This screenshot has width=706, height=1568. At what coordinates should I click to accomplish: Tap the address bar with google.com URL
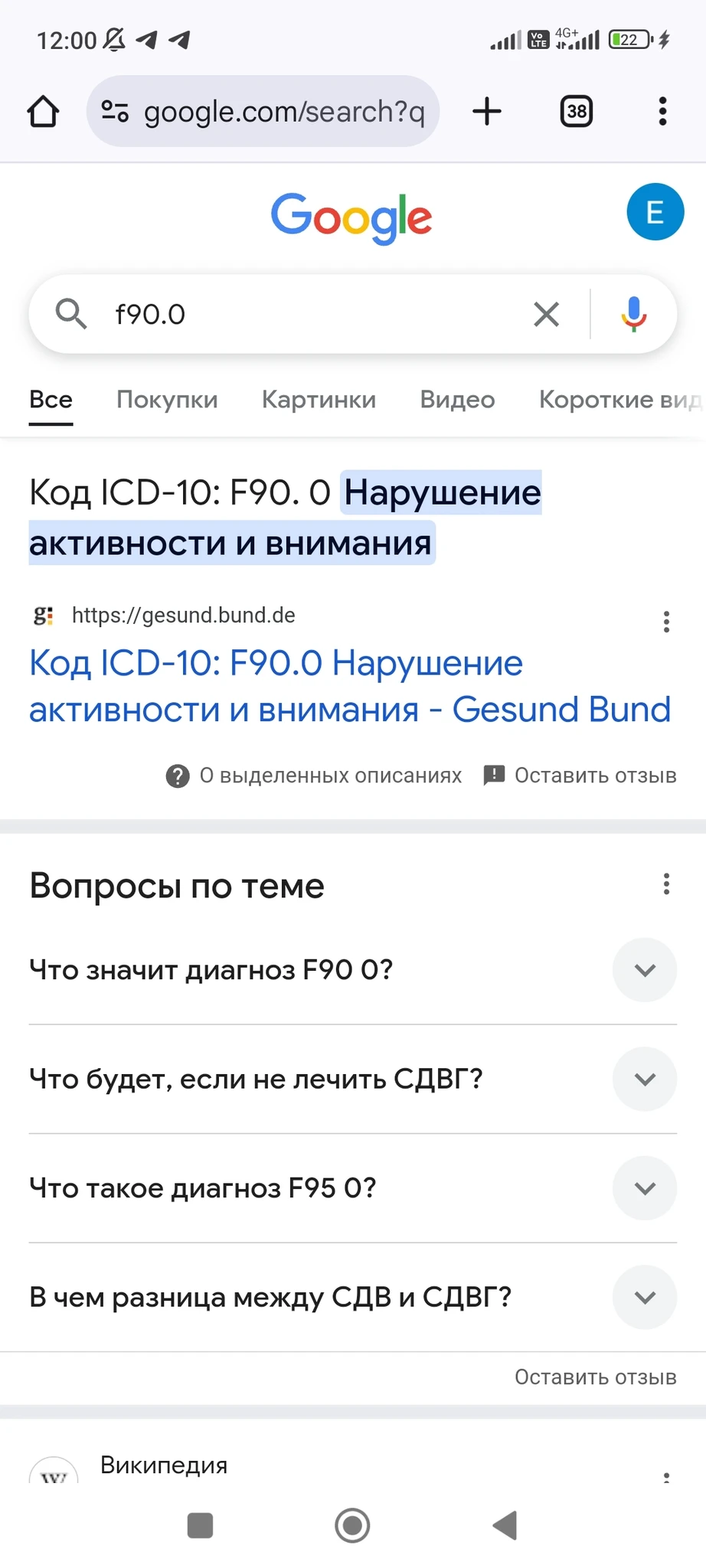(263, 112)
